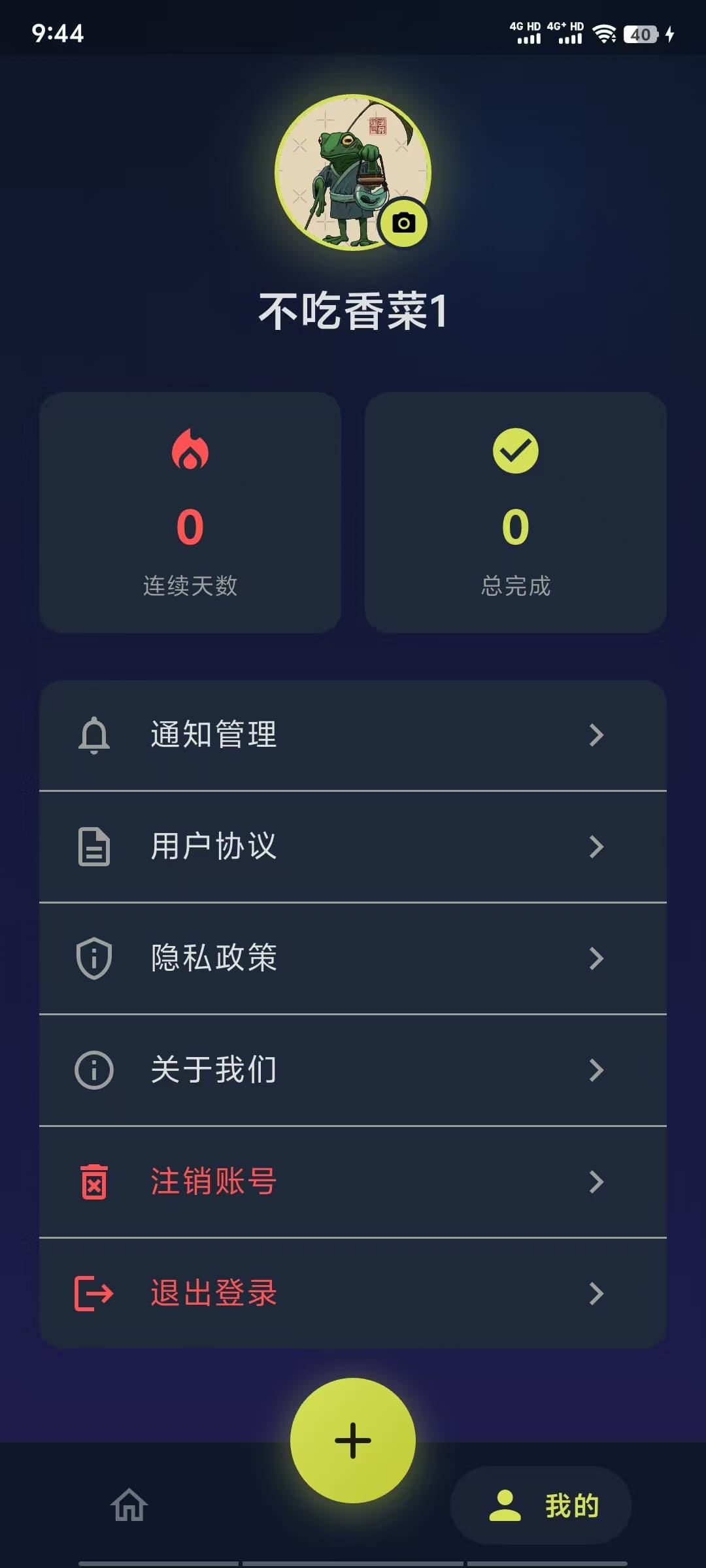Click the shield icon beside 隐私政策

[x=93, y=958]
